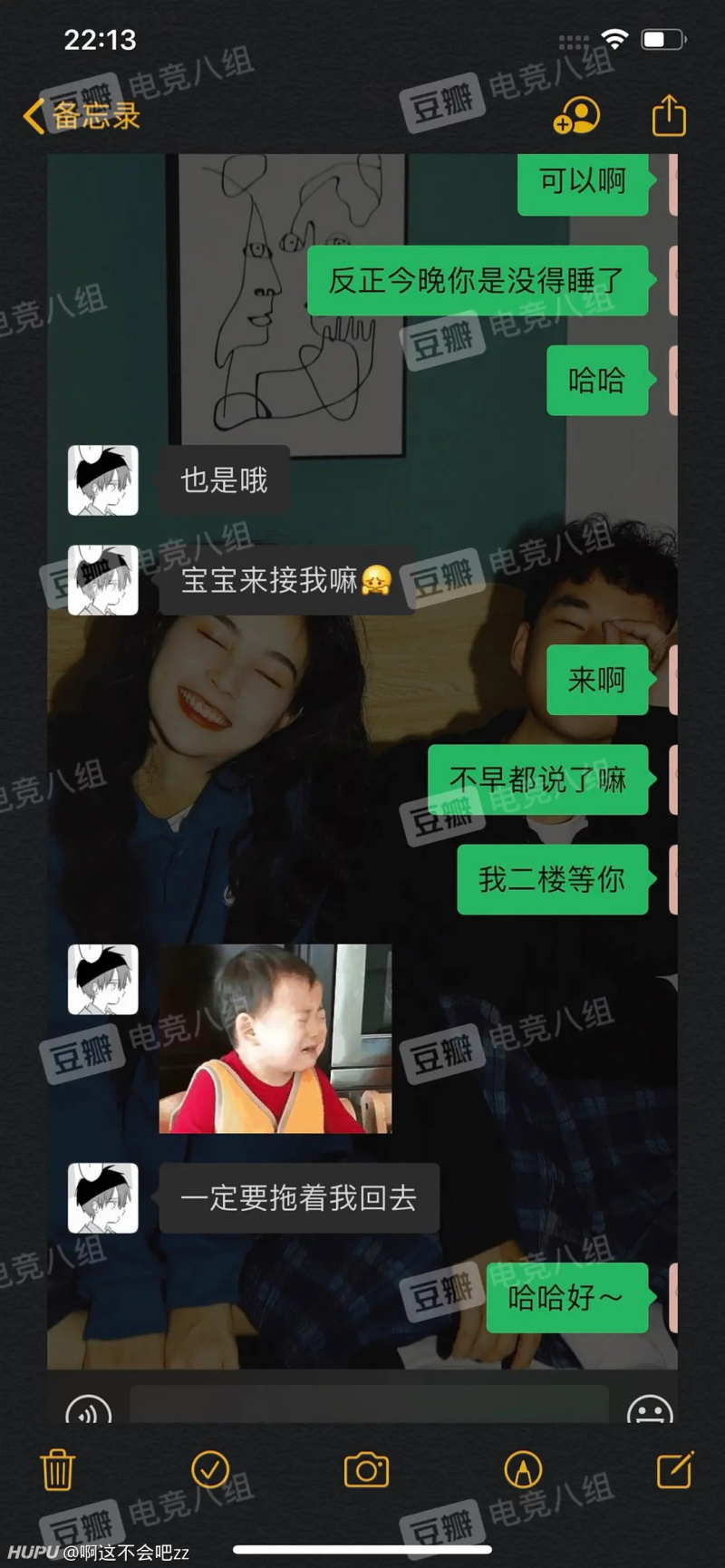Open the add people collaboration icon
This screenshot has width=725, height=1568.
[x=576, y=116]
